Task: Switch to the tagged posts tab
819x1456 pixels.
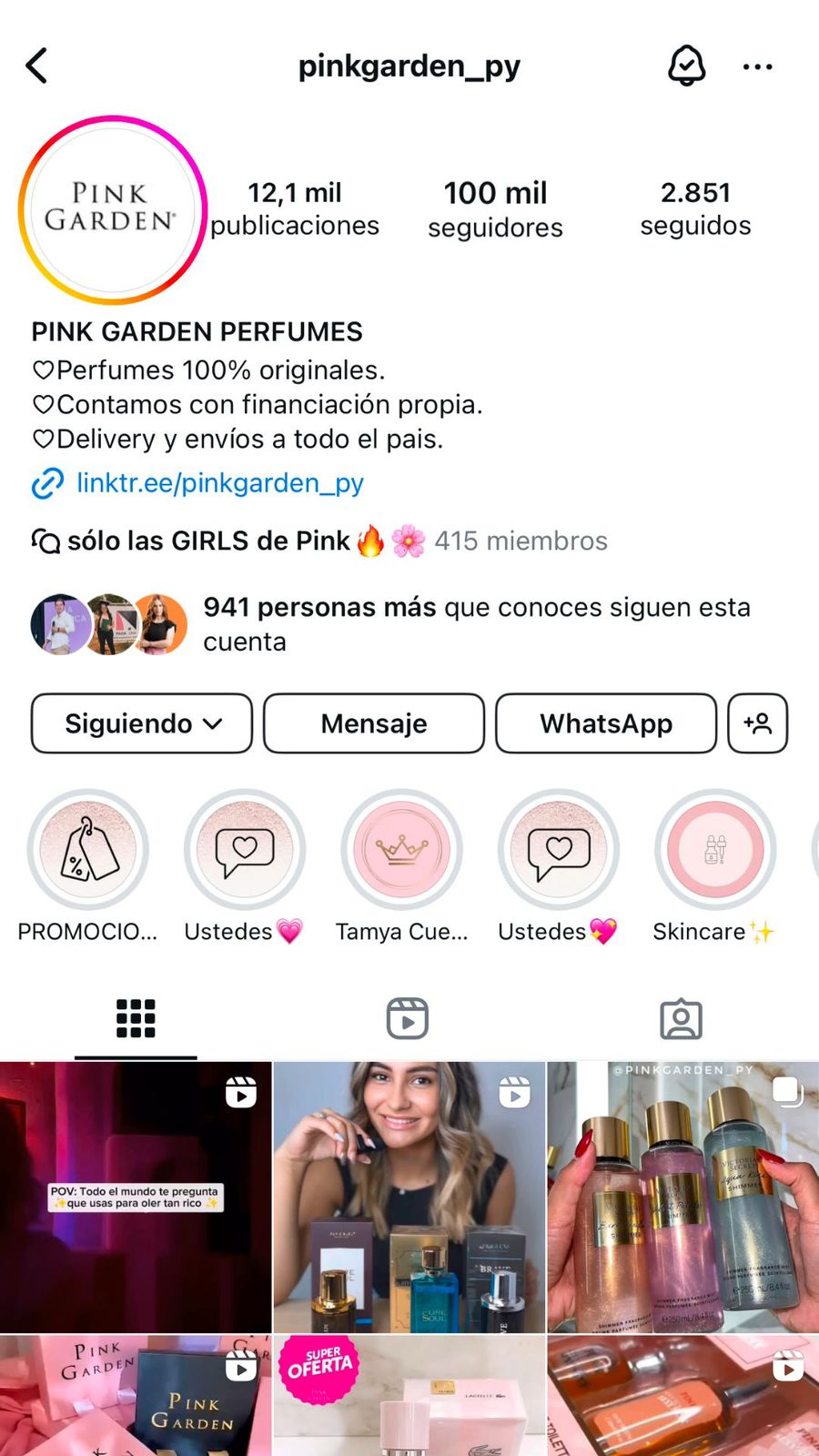Action: pos(681,1018)
